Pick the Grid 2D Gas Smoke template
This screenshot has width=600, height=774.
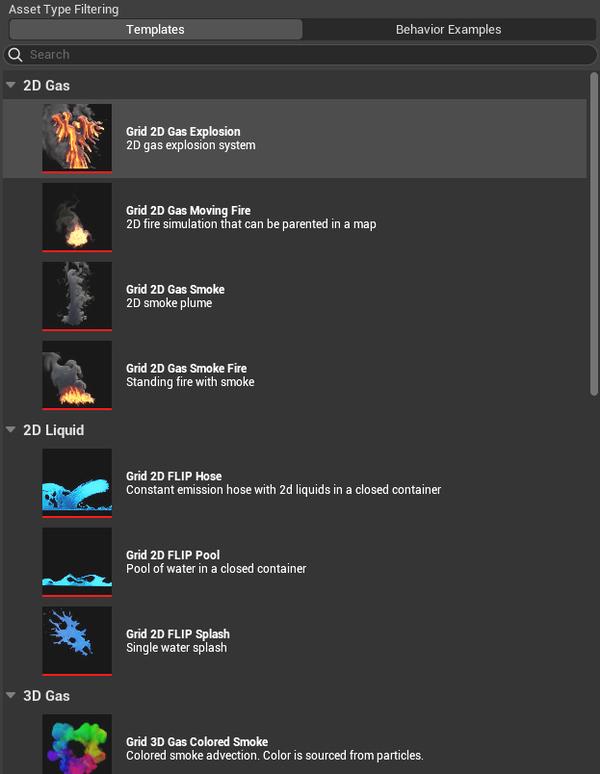click(175, 296)
